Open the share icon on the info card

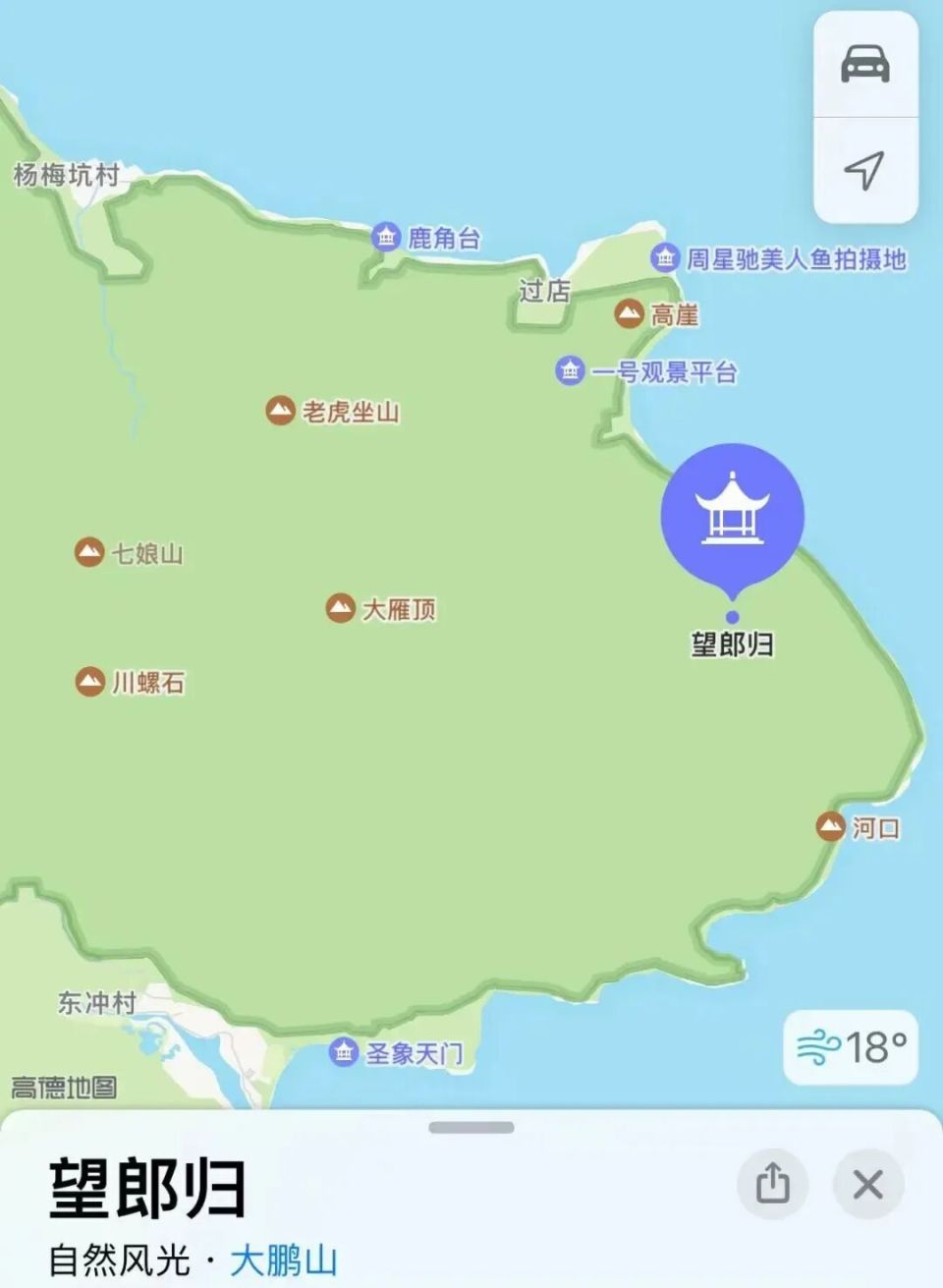(x=772, y=1185)
